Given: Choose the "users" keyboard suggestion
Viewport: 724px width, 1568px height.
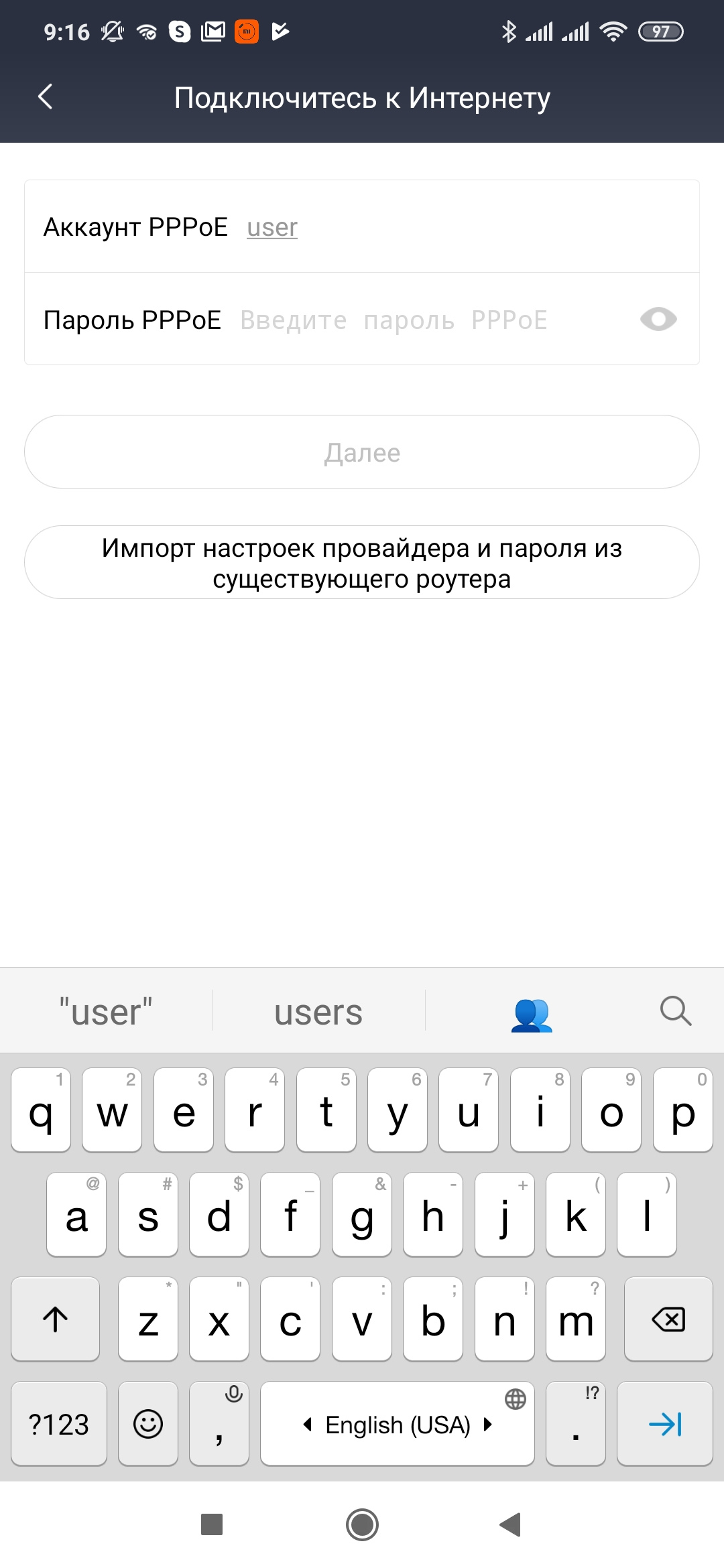Looking at the screenshot, I should point(318,1012).
